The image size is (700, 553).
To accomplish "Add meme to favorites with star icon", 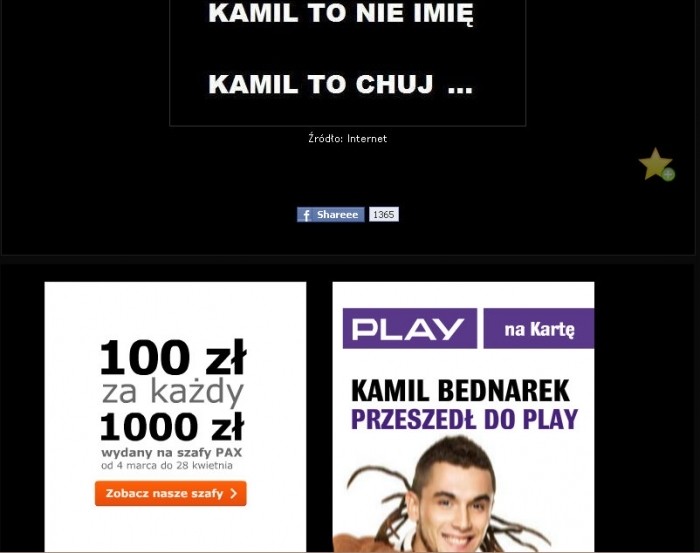I will point(656,164).
